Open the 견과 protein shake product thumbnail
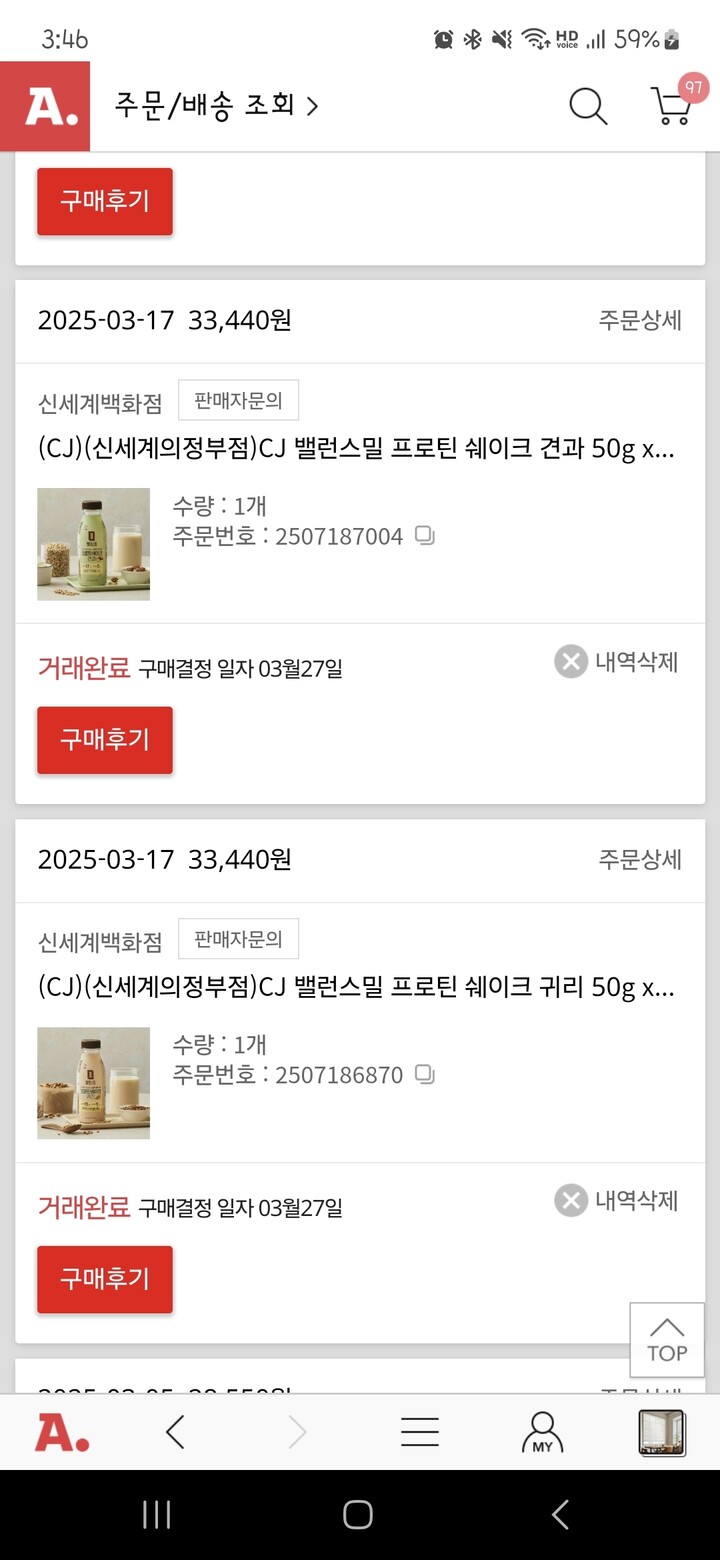Screen dimensions: 720x1560 pyautogui.click(x=93, y=544)
